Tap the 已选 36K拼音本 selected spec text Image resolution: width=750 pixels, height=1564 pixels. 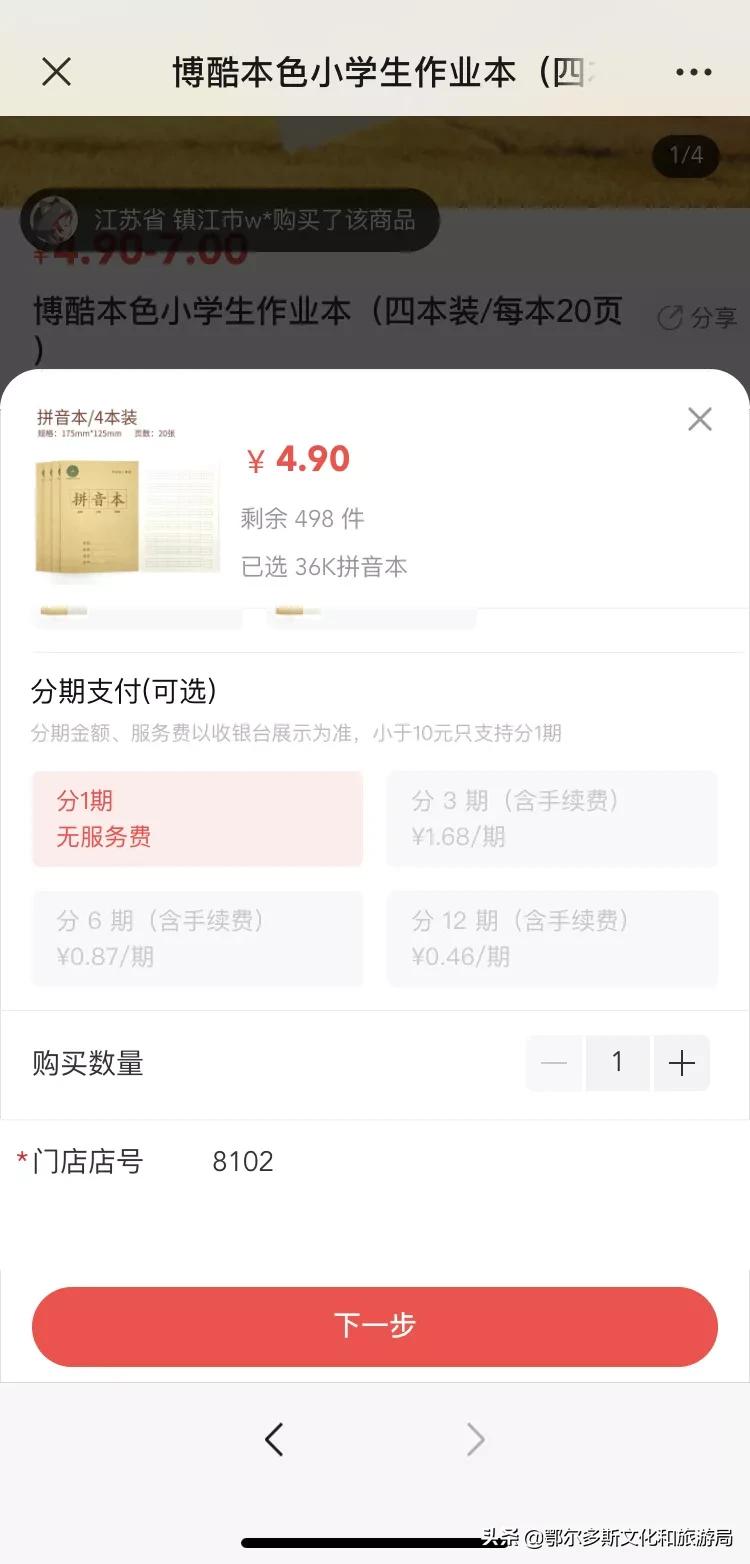point(323,566)
